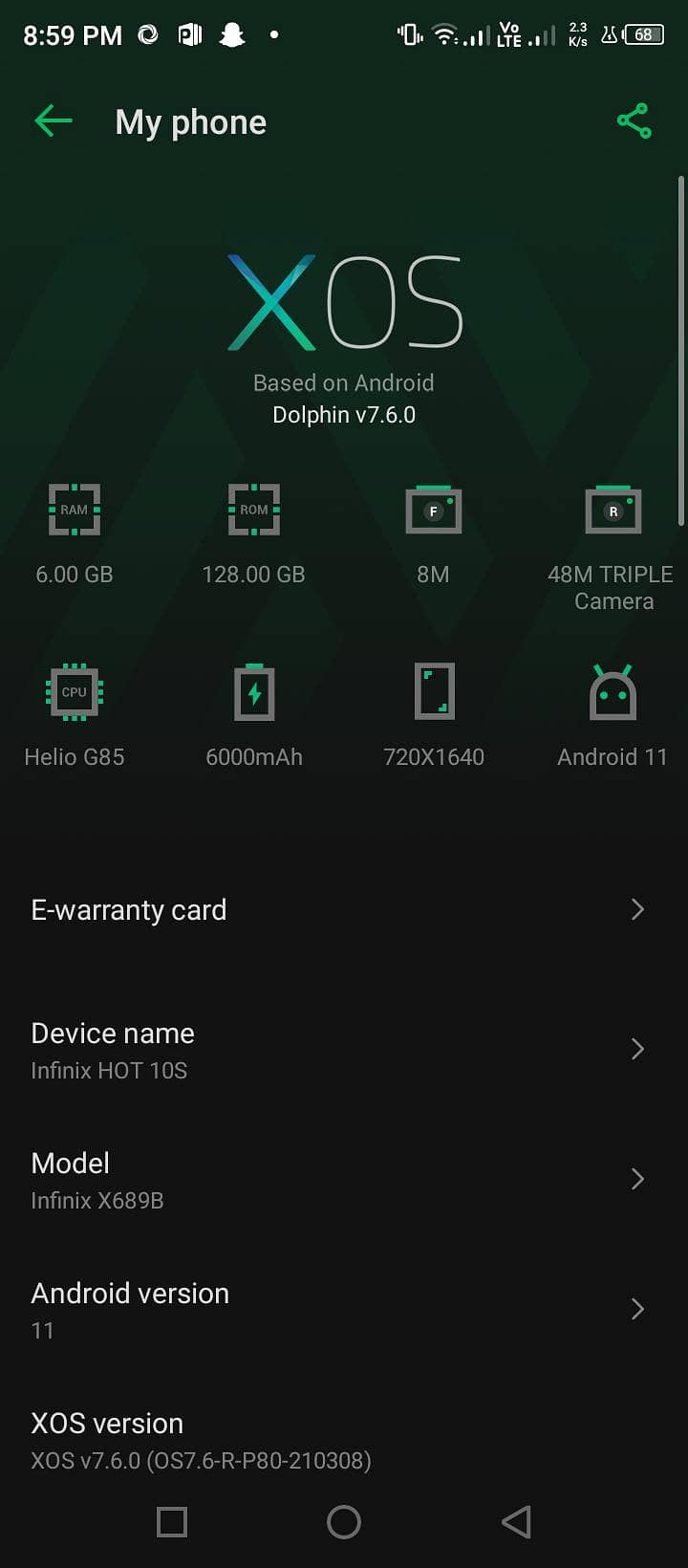The height and width of the screenshot is (1568, 688).
Task: Tap the RAM 6.00 GB icon
Action: tap(74, 510)
